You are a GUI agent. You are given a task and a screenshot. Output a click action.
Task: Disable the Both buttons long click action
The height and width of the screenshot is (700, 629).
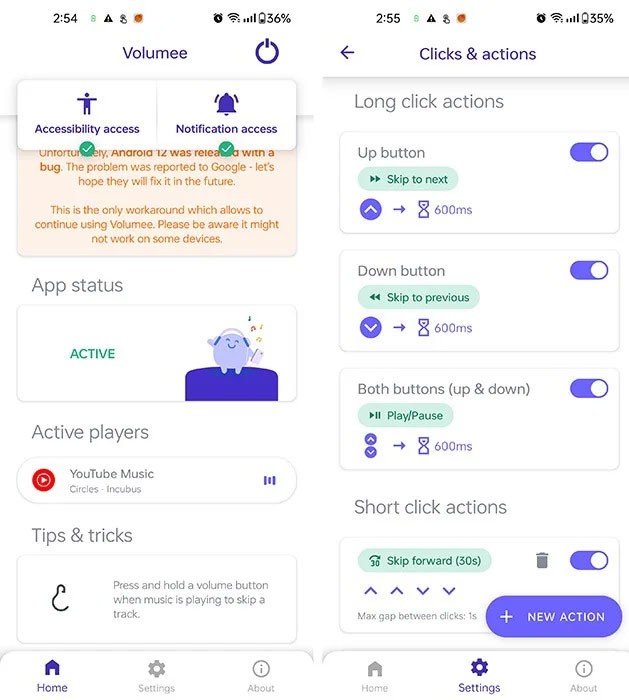[589, 388]
